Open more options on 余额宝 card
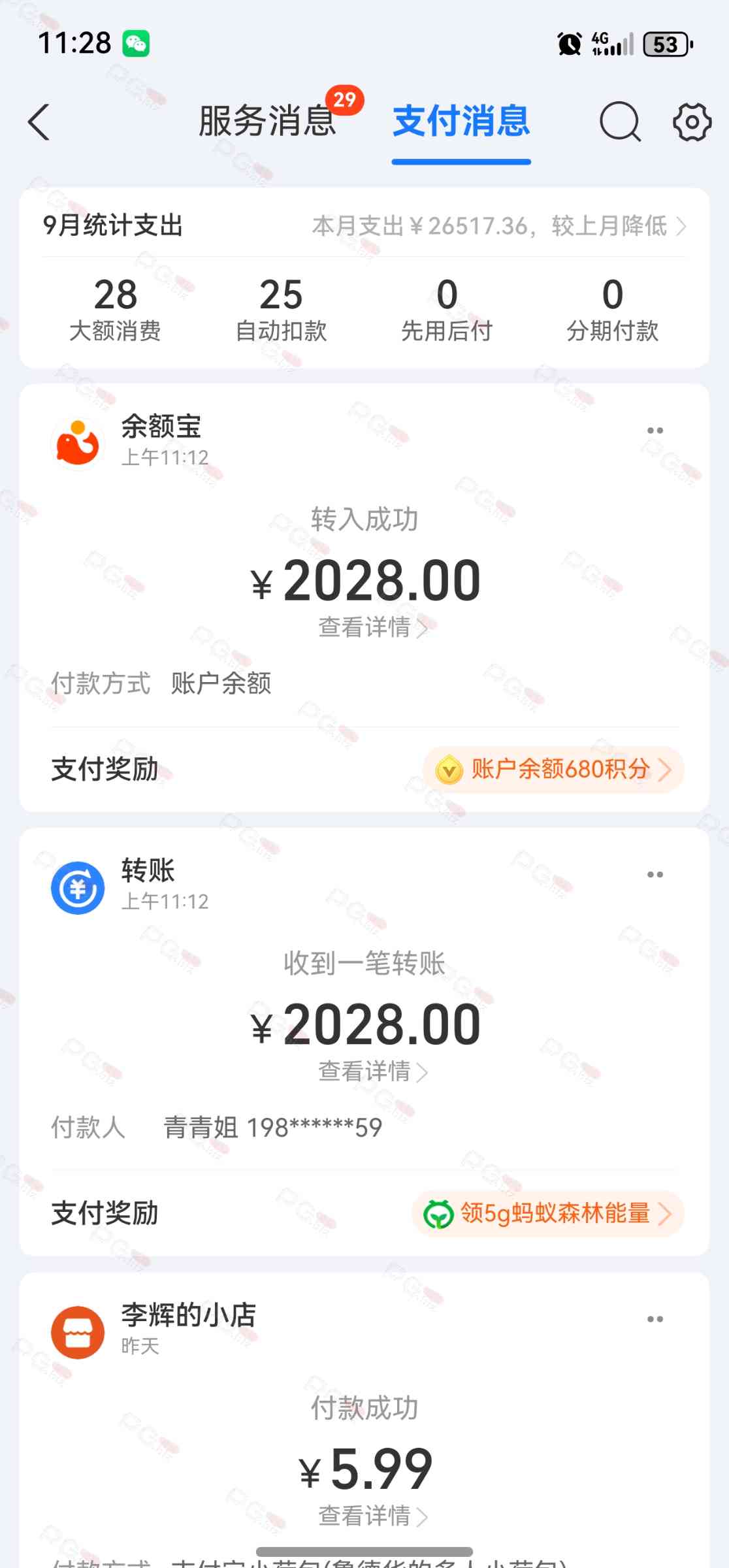This screenshot has height=1568, width=729. click(x=655, y=431)
